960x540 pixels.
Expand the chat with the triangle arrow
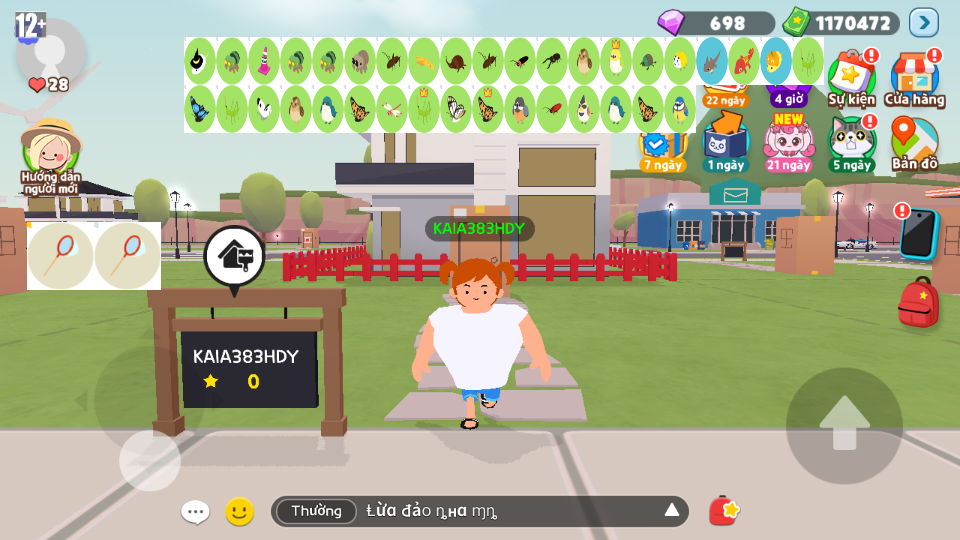click(672, 511)
